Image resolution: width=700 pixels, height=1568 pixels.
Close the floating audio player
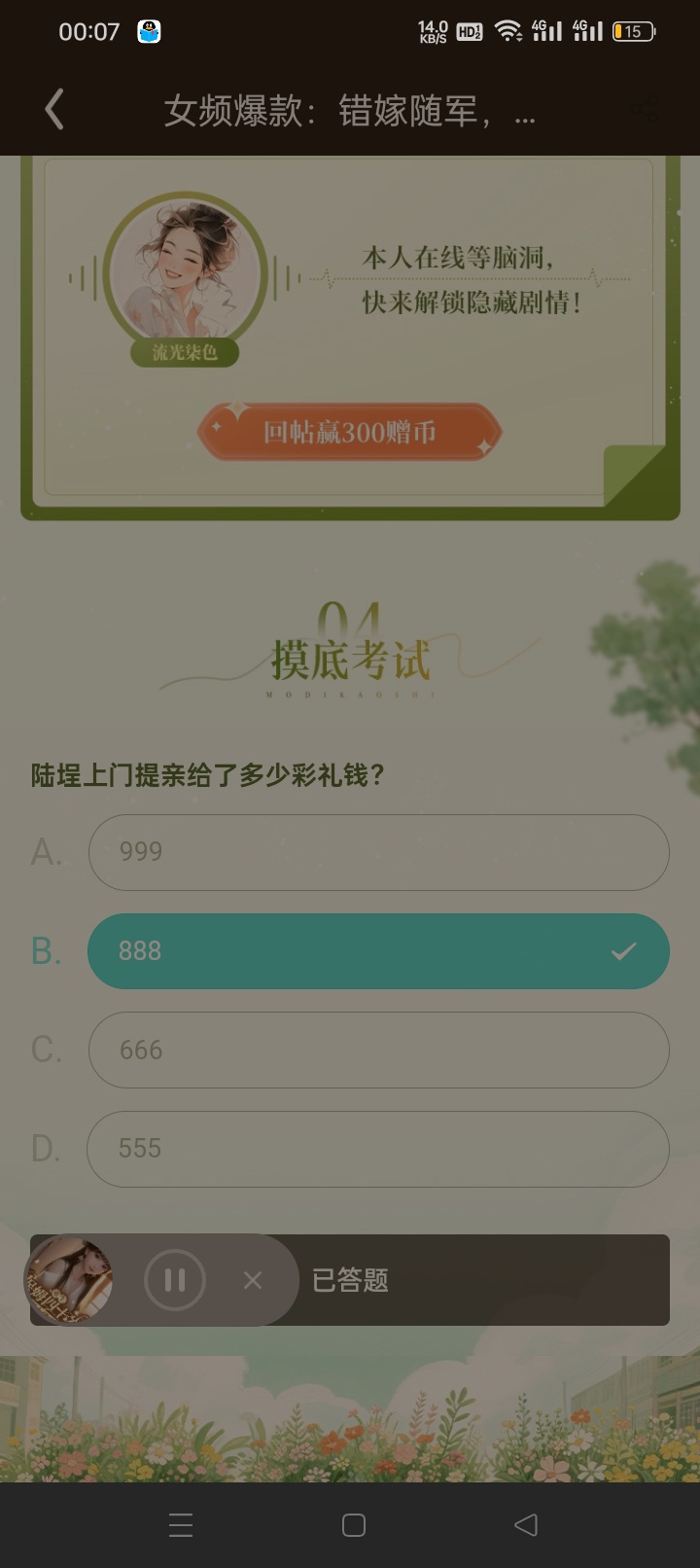tap(253, 1280)
